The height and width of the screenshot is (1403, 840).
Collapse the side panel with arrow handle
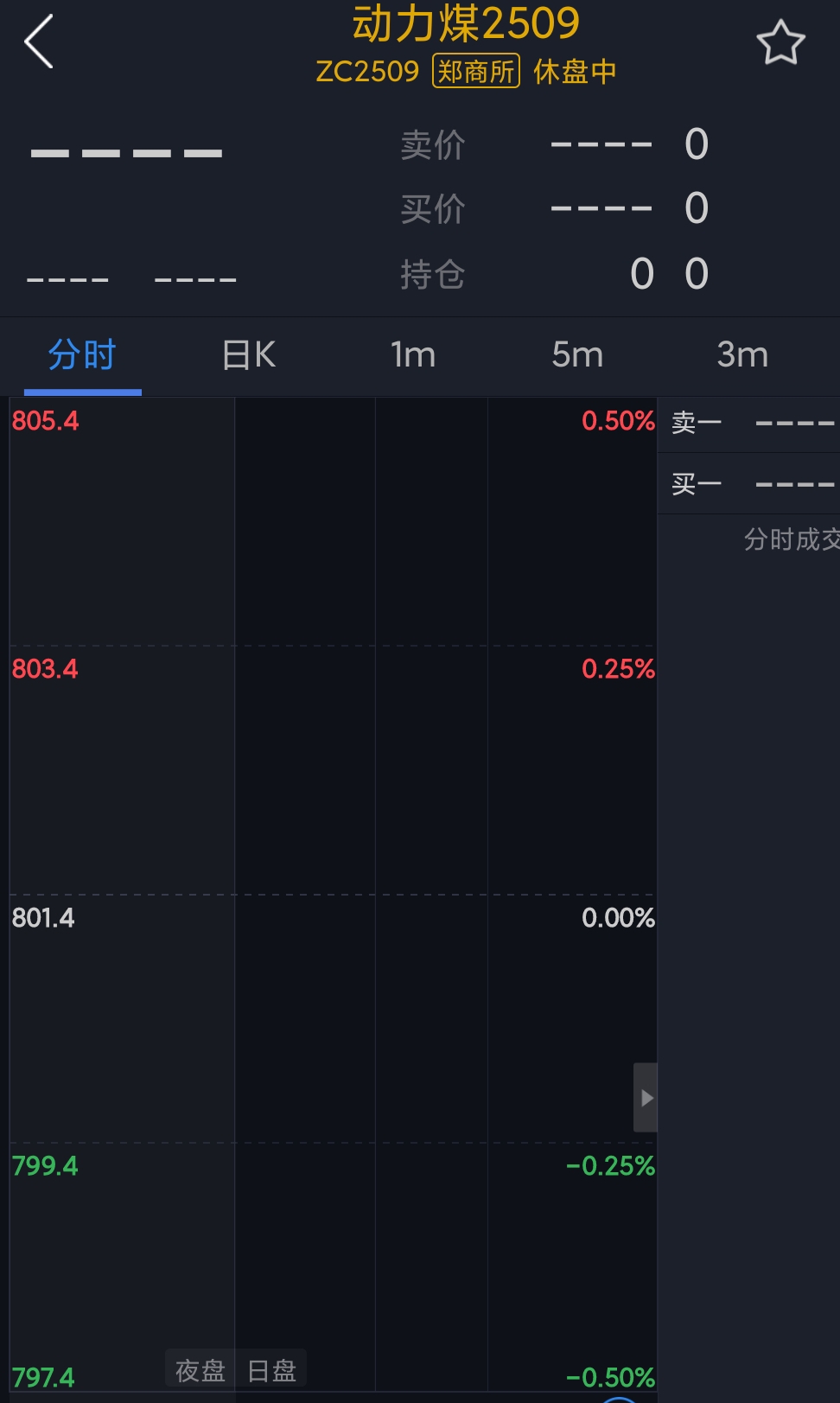[x=646, y=1098]
